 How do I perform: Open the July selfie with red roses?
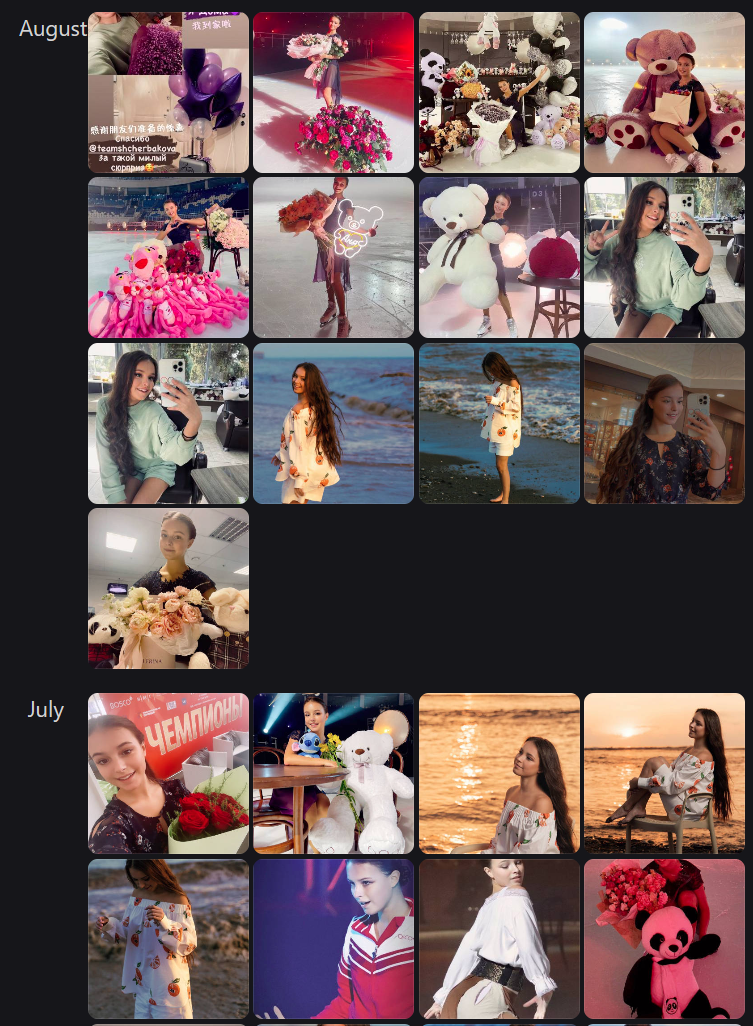pyautogui.click(x=168, y=773)
